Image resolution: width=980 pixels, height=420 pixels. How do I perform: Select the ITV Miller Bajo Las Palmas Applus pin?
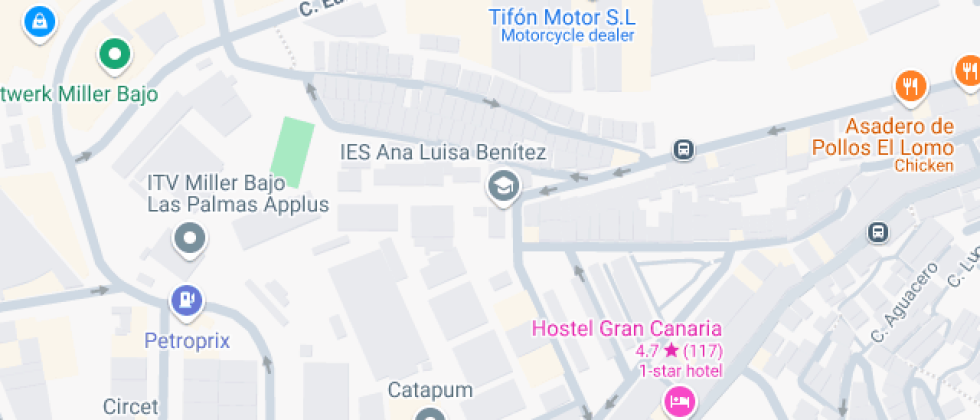coord(189,240)
